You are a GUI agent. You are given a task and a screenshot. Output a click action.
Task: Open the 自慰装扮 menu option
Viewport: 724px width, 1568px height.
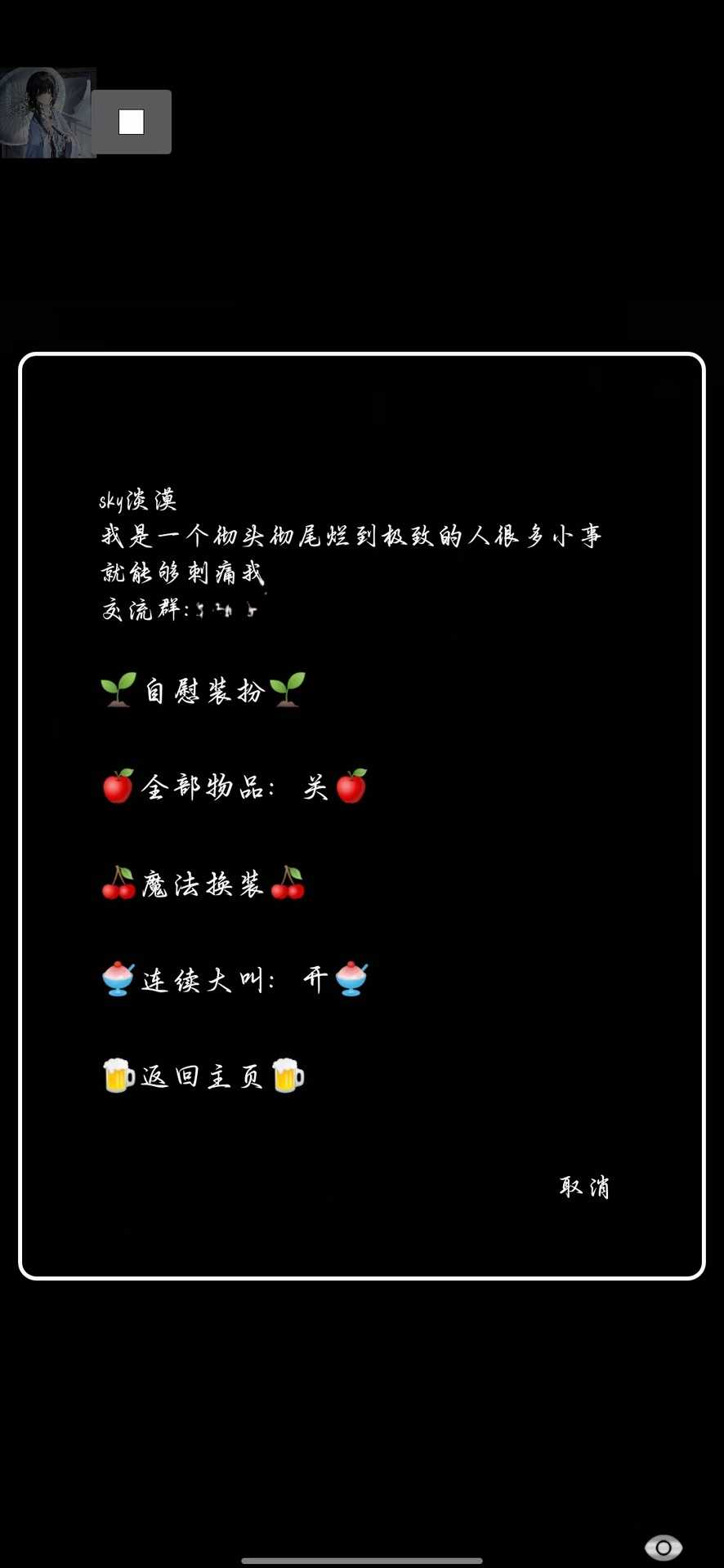(203, 691)
